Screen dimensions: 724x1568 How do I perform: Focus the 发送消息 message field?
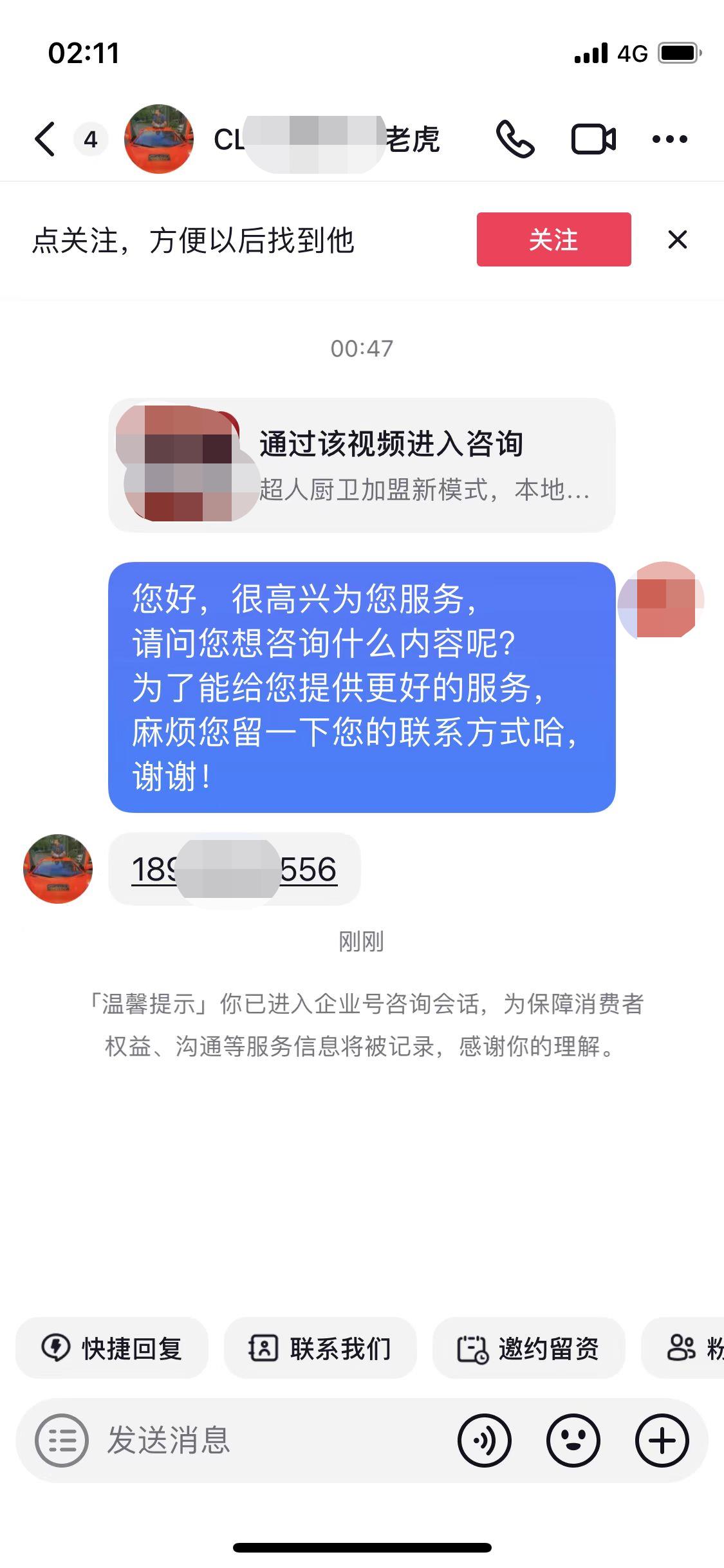270,1441
